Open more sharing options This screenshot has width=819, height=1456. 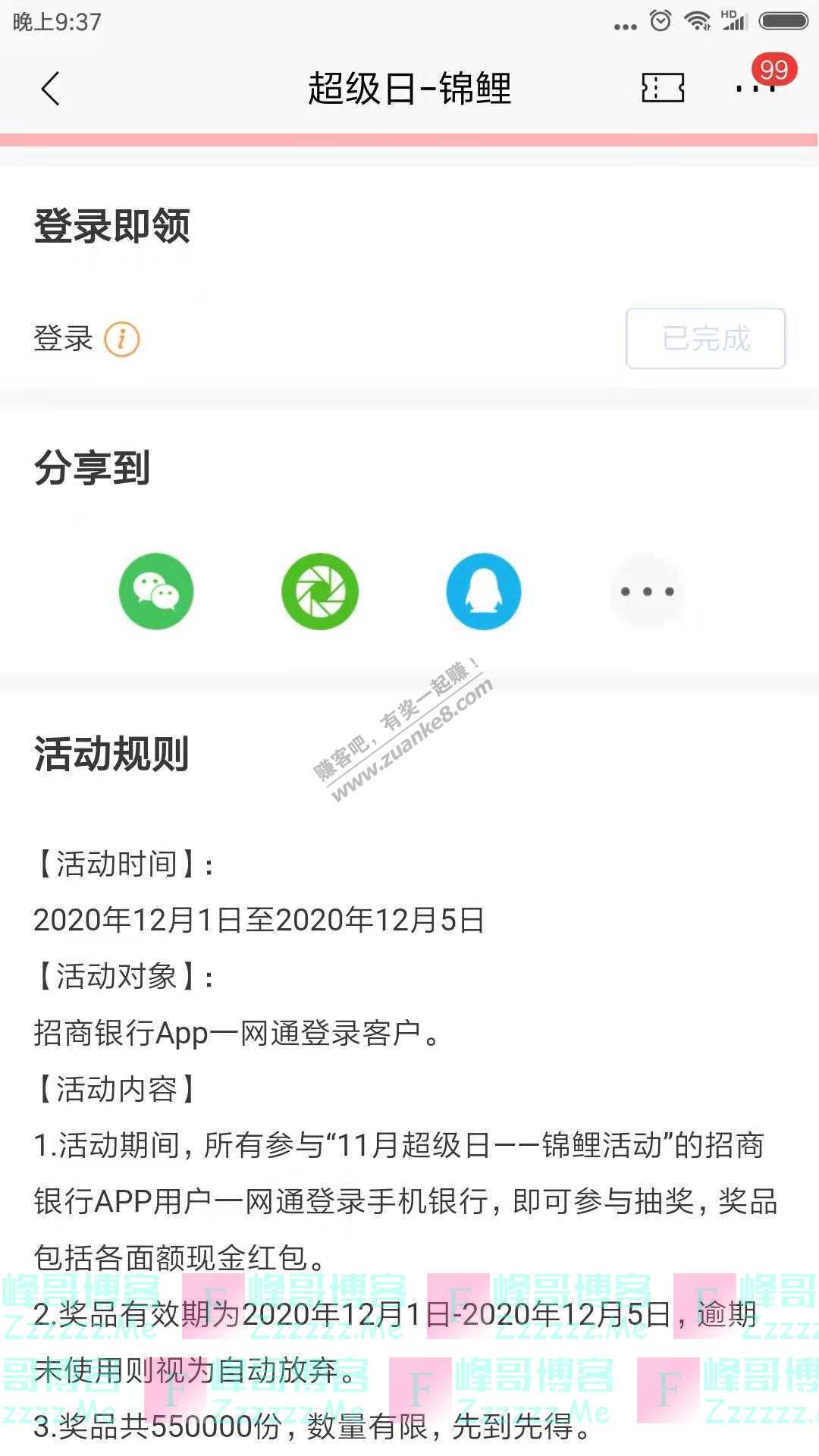point(647,591)
